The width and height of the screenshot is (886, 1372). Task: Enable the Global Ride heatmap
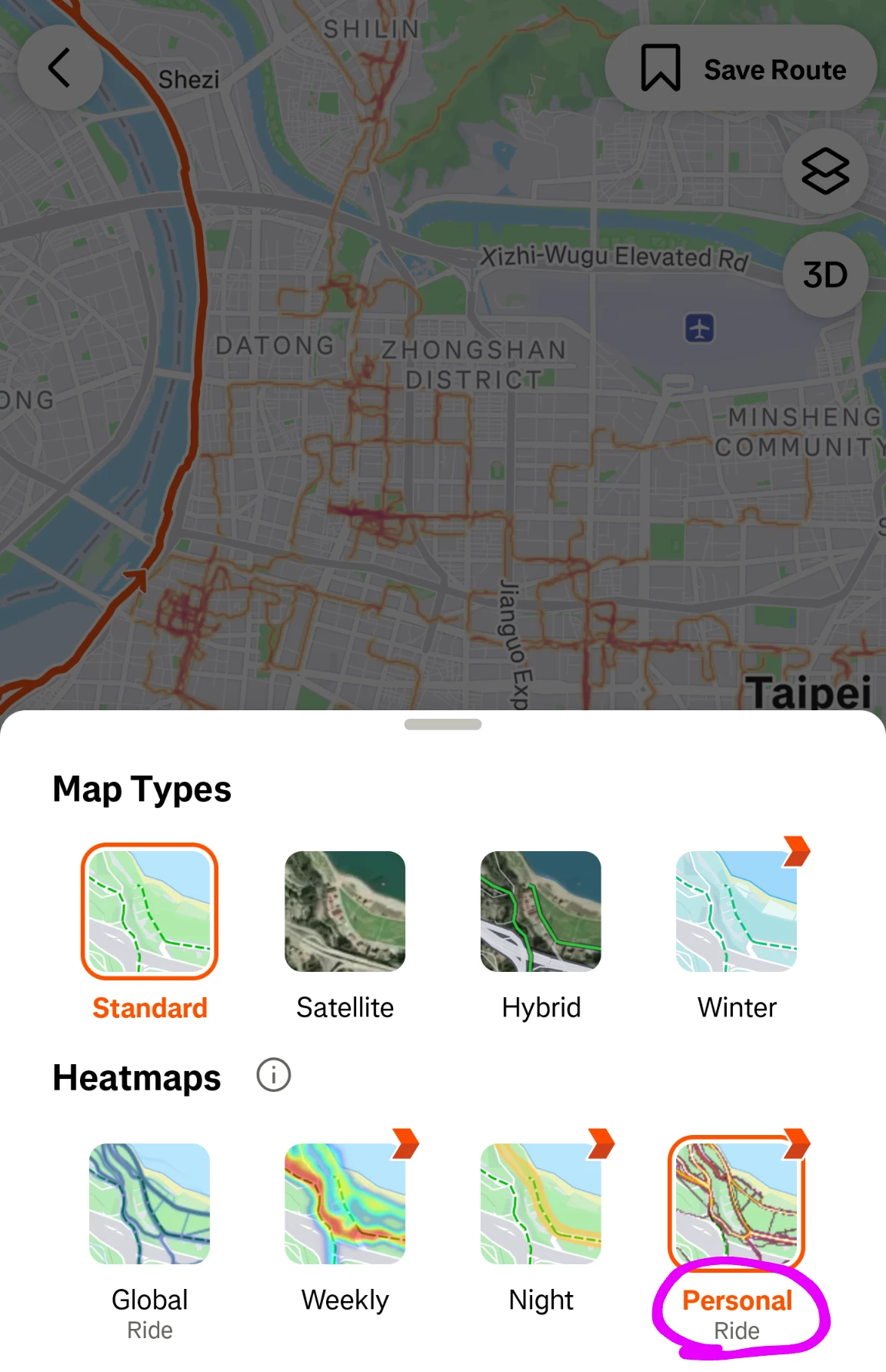pos(149,1203)
